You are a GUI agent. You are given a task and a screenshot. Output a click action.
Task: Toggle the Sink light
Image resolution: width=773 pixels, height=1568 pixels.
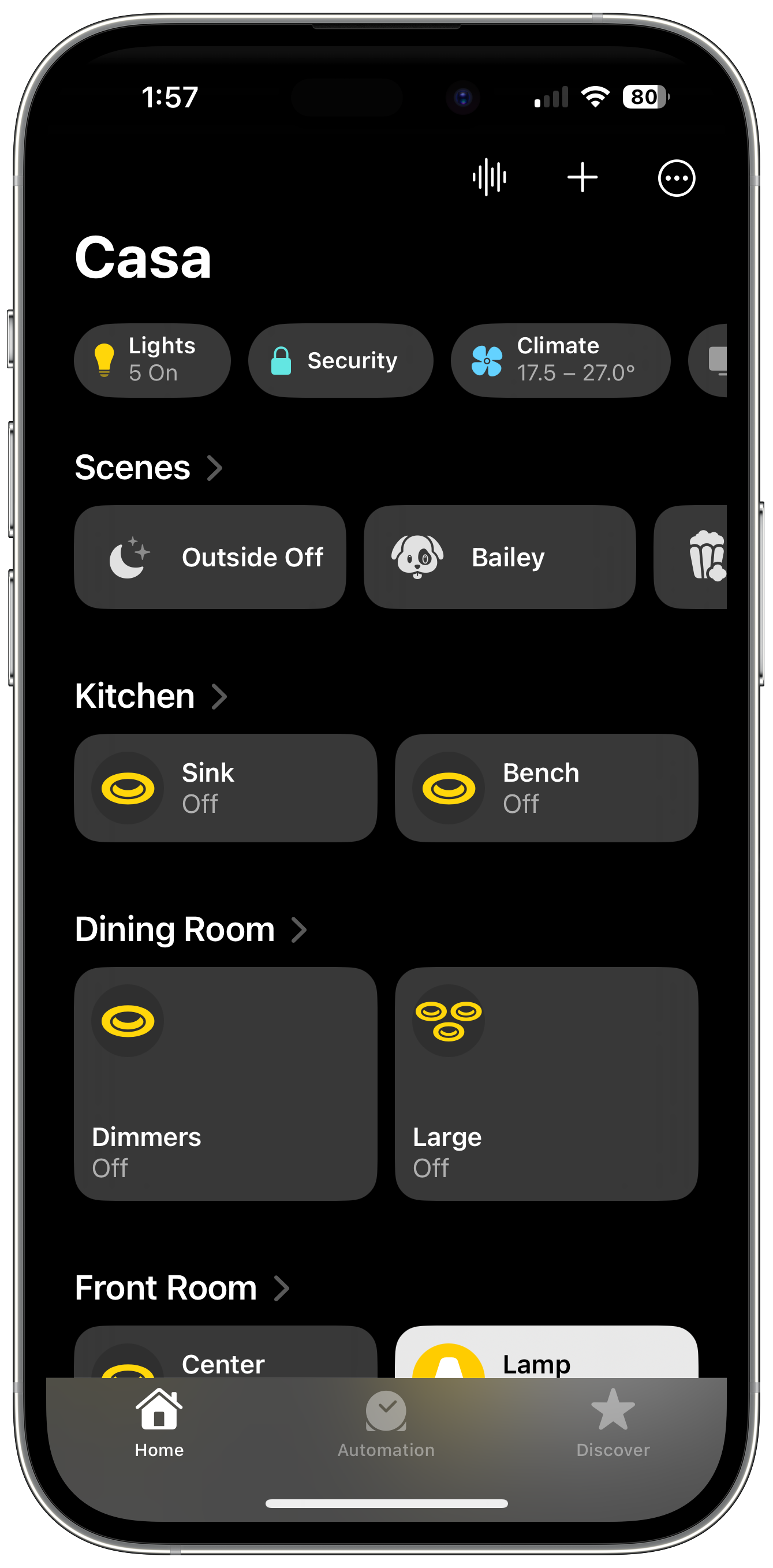click(128, 788)
